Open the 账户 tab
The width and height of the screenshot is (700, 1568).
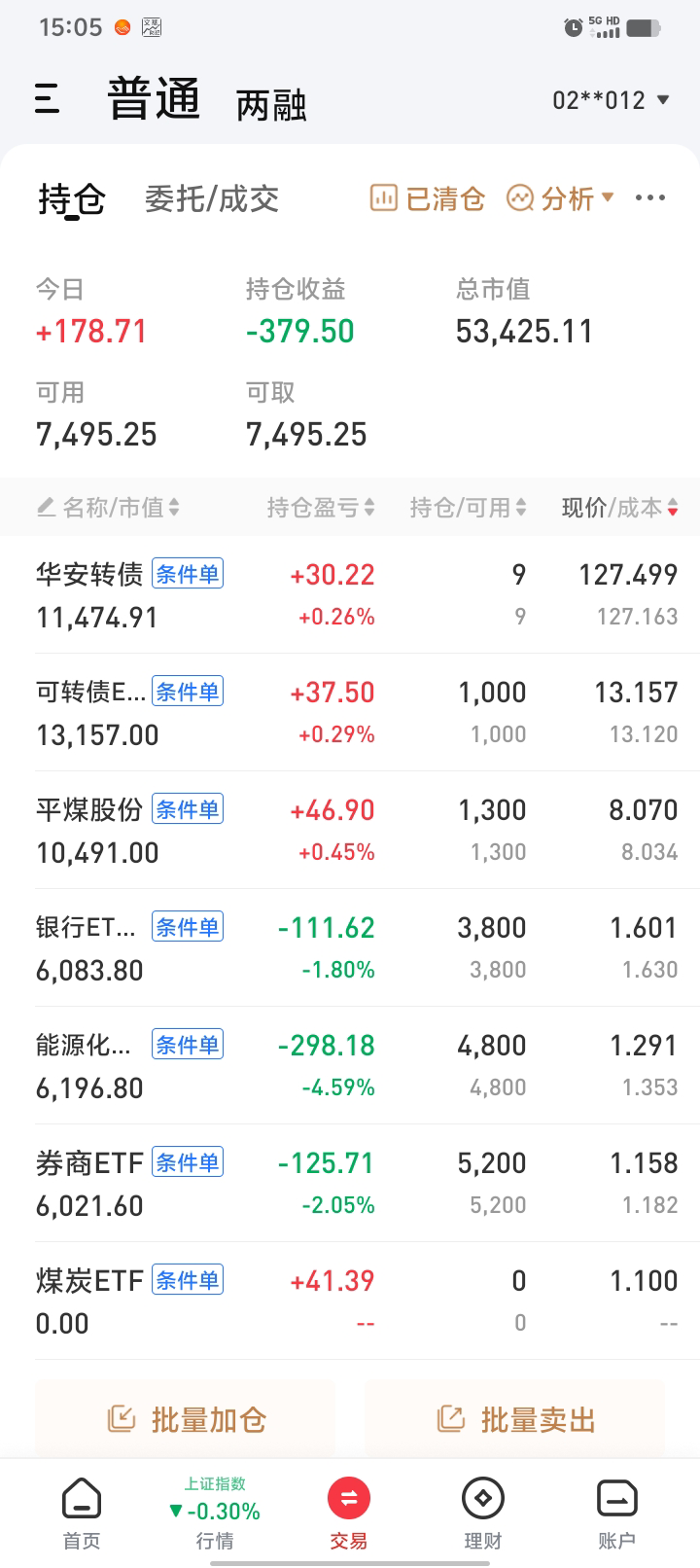[616, 1513]
